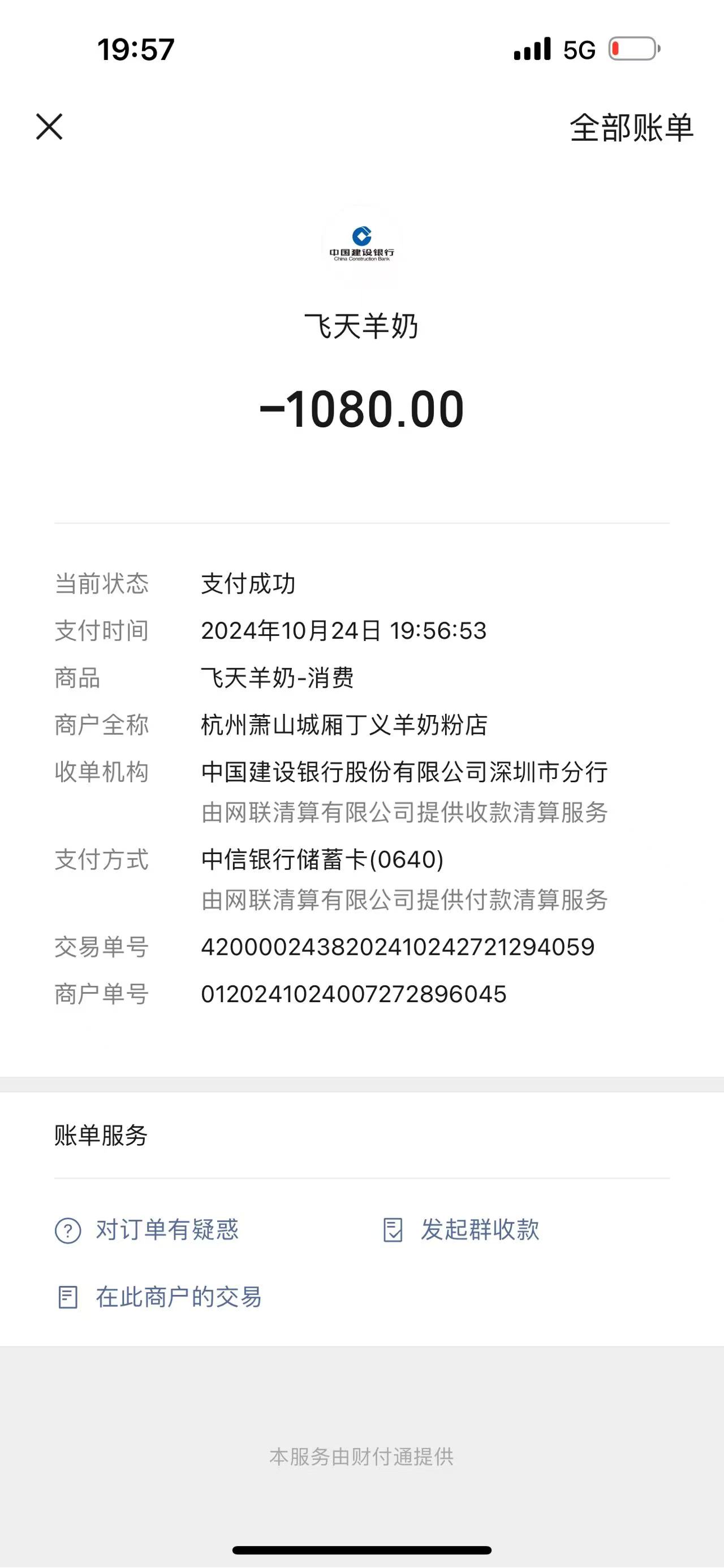View 在此商户的交易 history
Image resolution: width=724 pixels, height=1568 pixels.
point(160,1297)
